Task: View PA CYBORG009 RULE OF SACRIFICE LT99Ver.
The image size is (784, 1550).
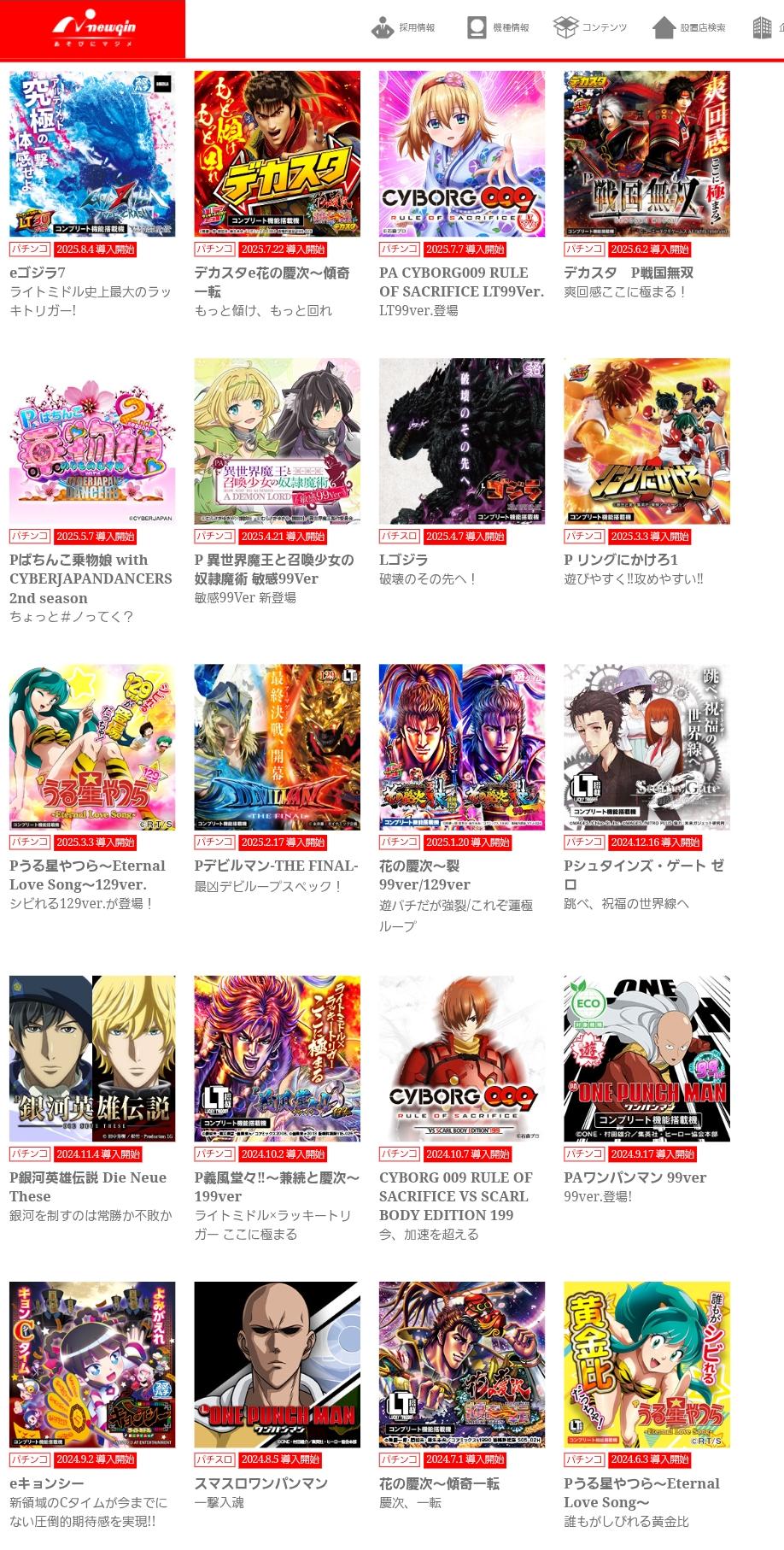Action: click(x=461, y=154)
